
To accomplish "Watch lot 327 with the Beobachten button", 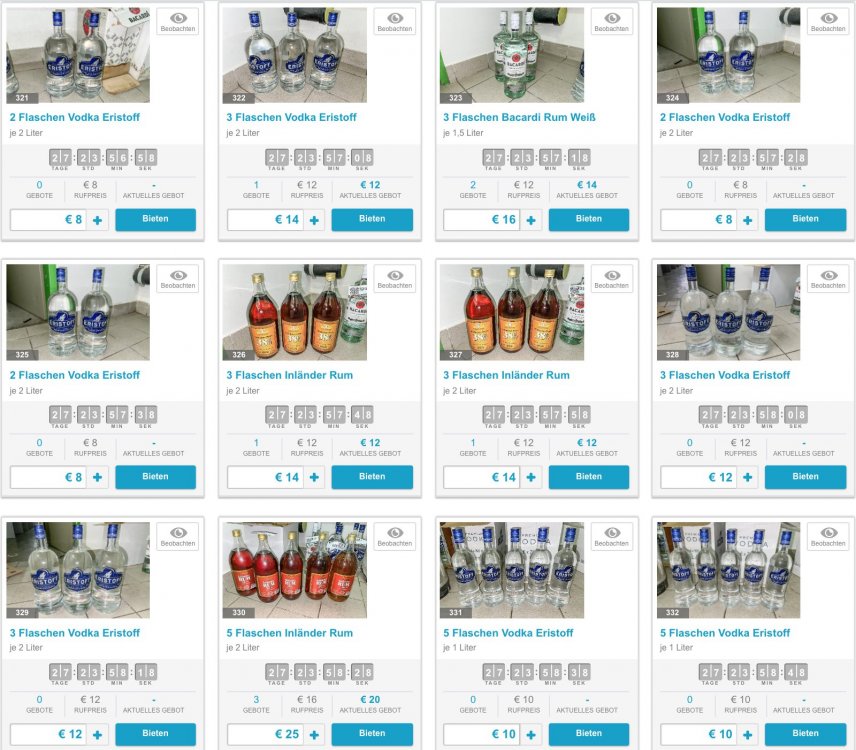I will (611, 279).
